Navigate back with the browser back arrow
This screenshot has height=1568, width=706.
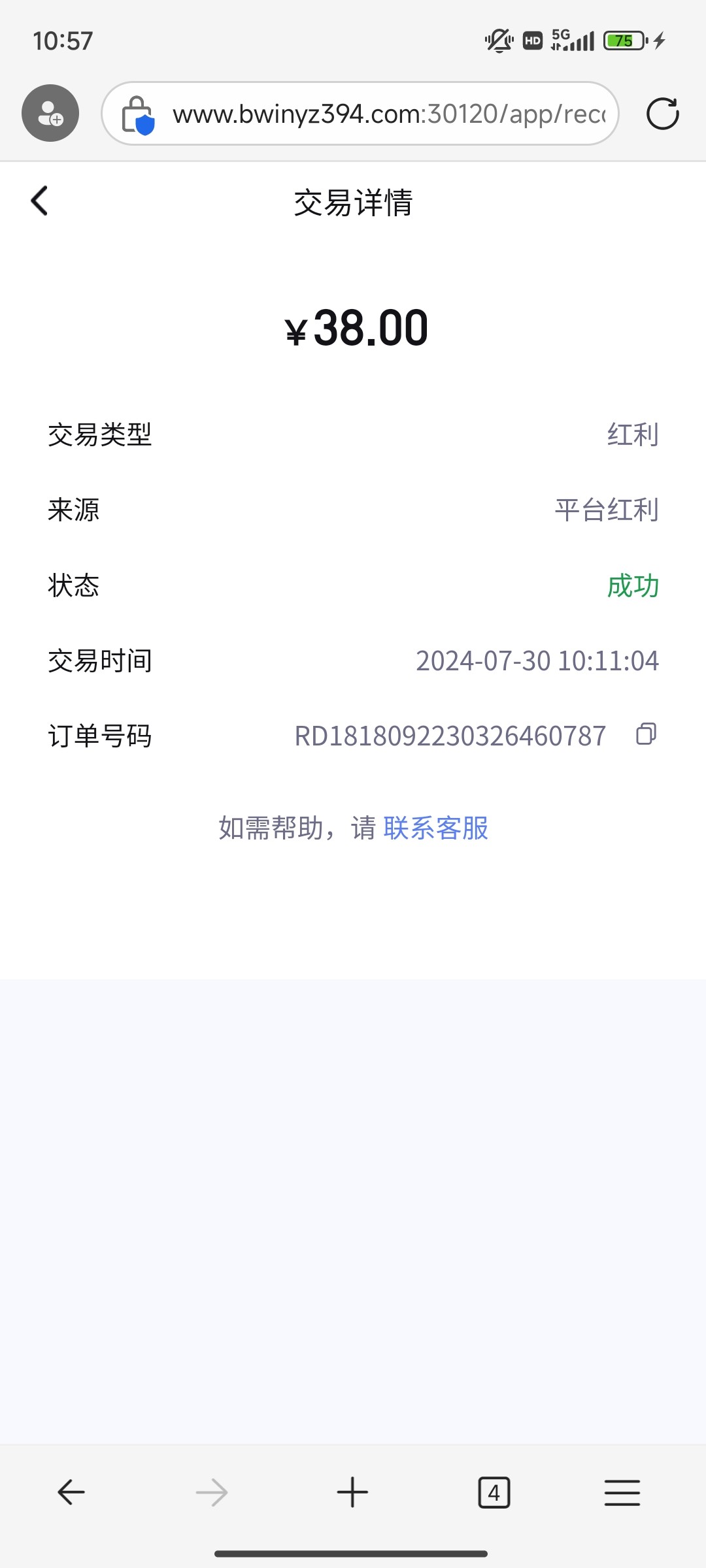click(71, 1492)
